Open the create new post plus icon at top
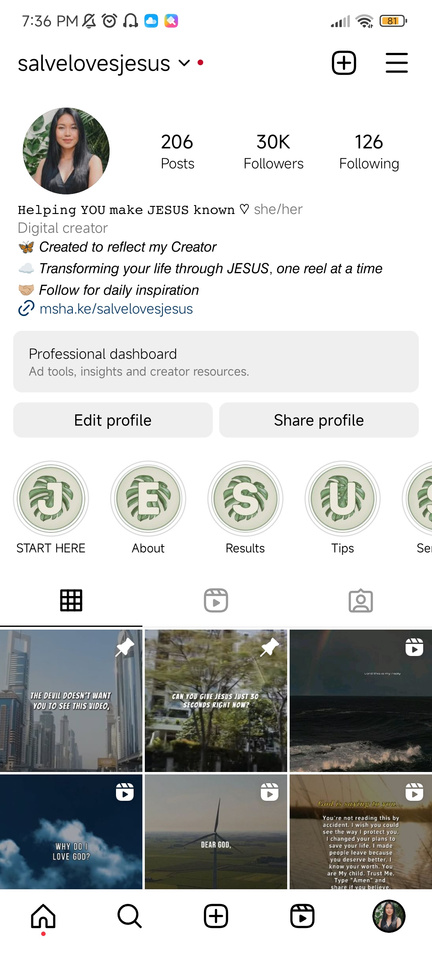 click(344, 63)
